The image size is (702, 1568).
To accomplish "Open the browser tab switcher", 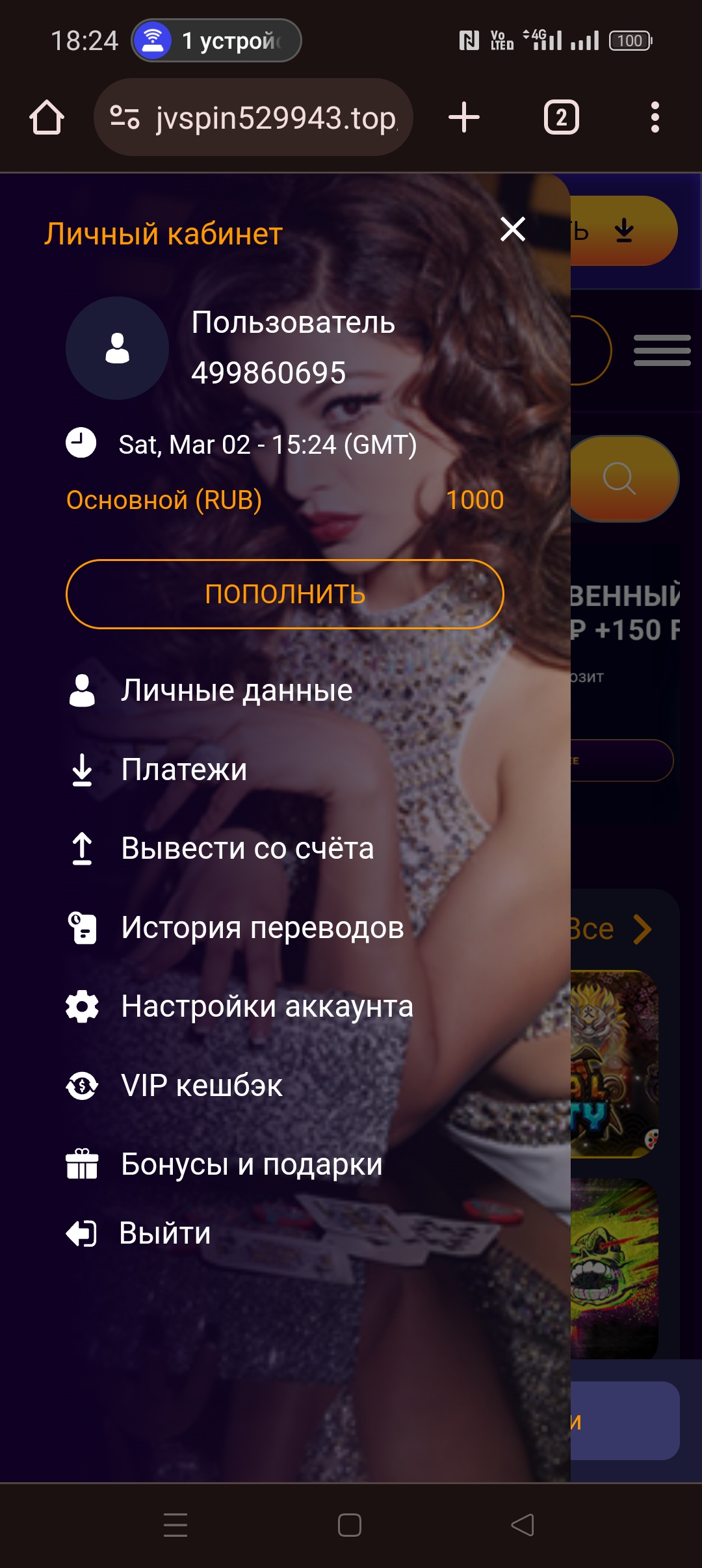I will pyautogui.click(x=561, y=118).
